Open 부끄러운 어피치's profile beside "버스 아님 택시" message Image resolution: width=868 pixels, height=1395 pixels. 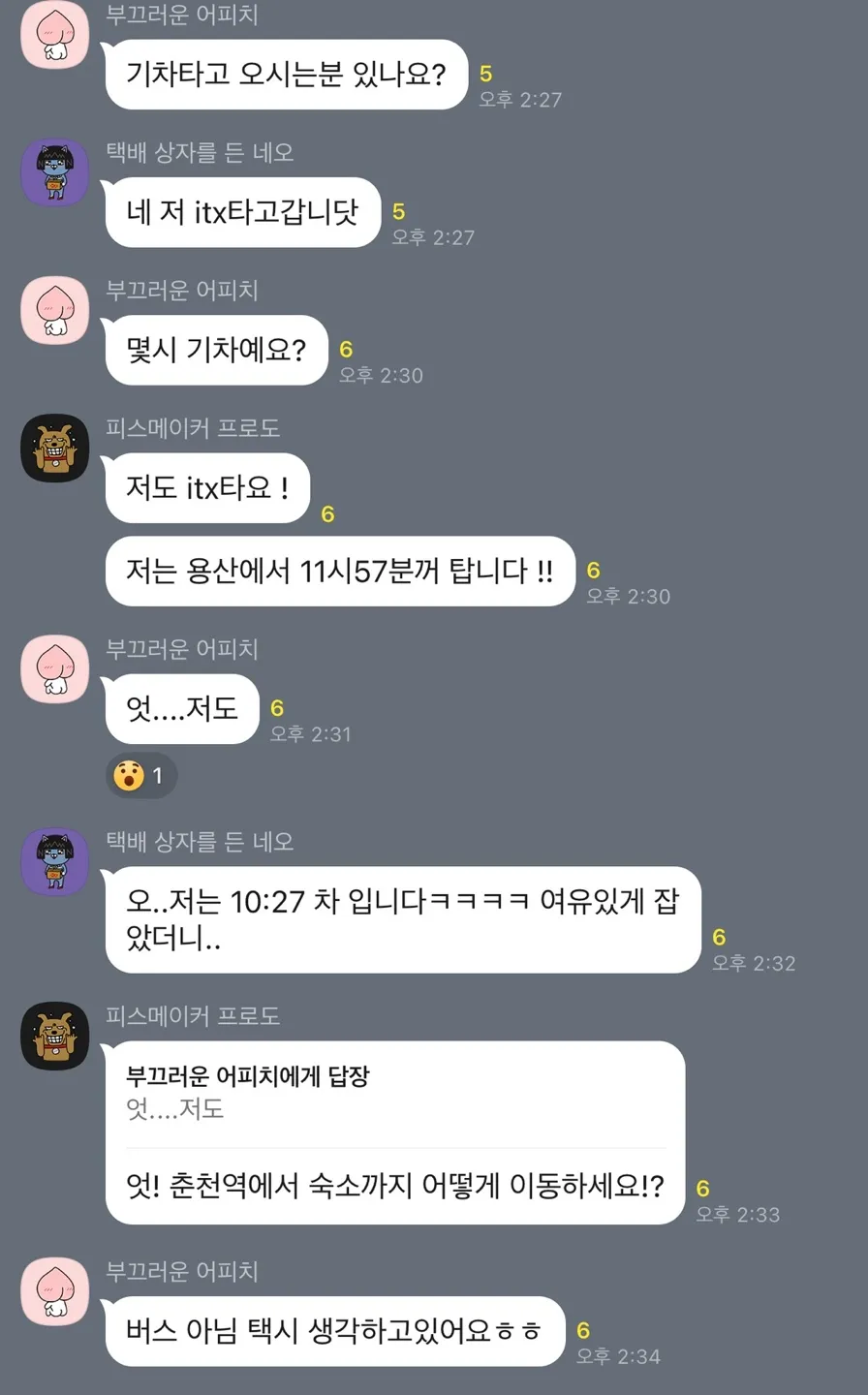pos(55,1291)
